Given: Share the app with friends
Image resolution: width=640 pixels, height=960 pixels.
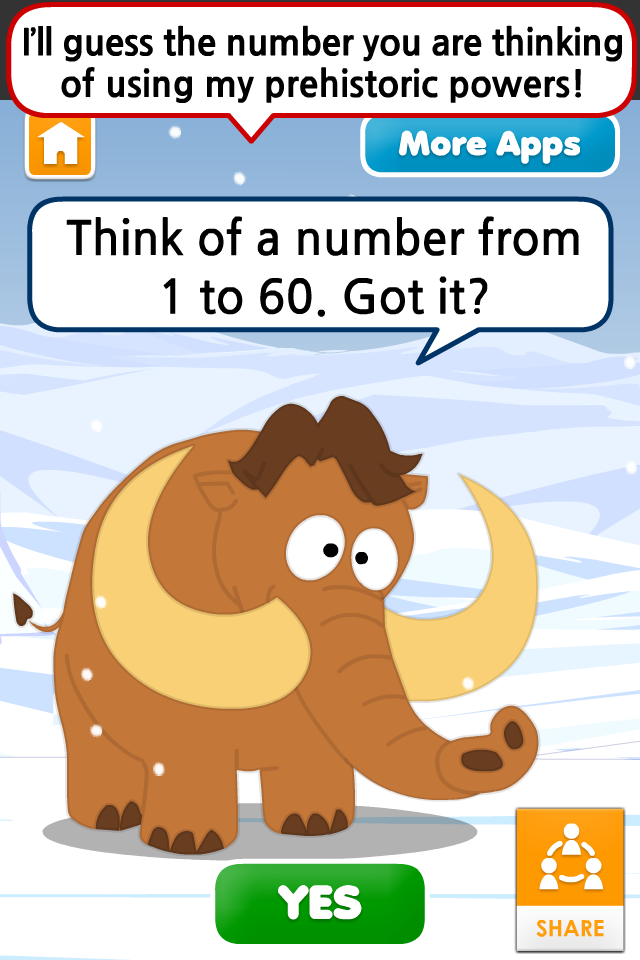Looking at the screenshot, I should click(570, 880).
